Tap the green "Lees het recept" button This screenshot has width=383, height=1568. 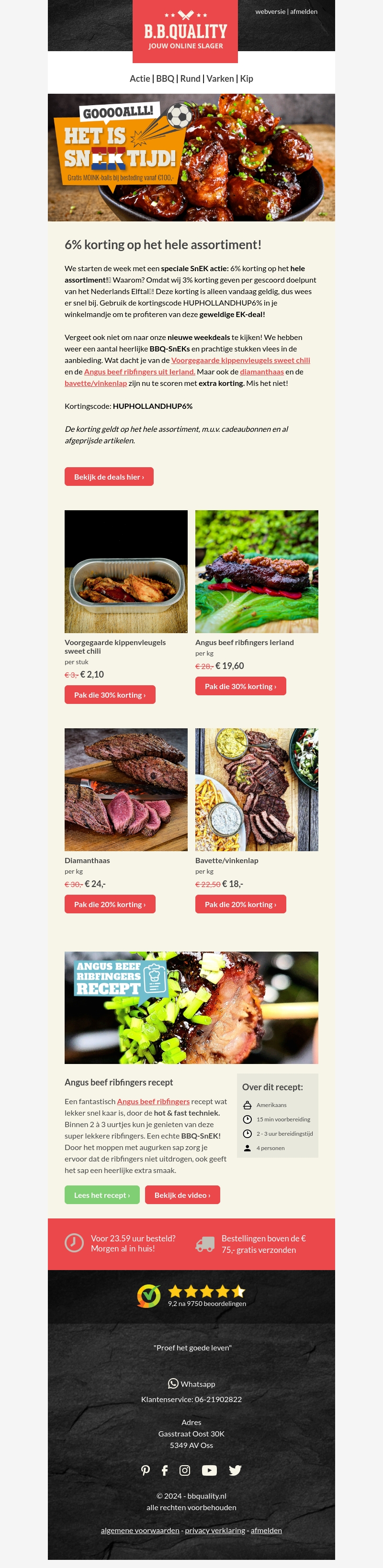coord(102,1195)
